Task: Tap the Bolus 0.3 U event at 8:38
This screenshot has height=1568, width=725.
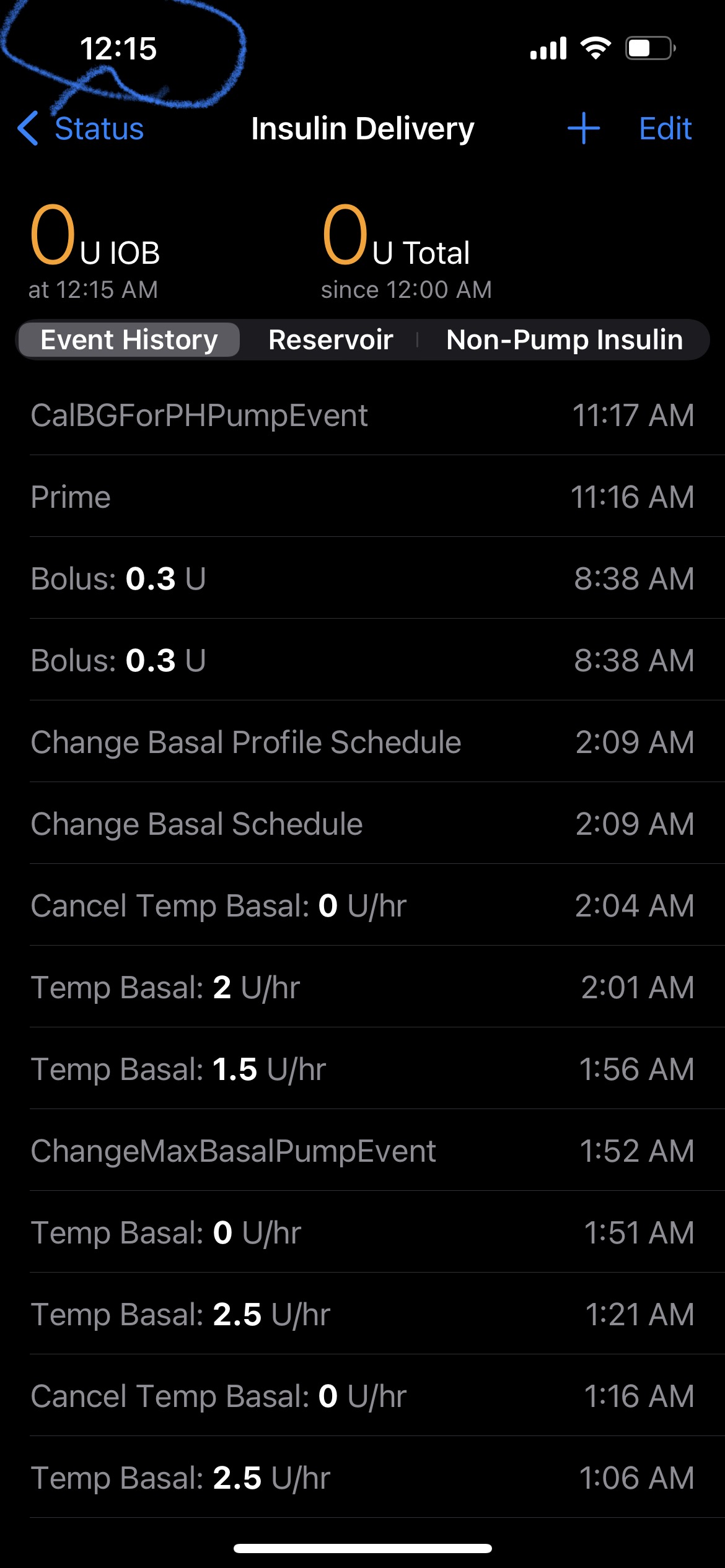Action: pyautogui.click(x=362, y=579)
